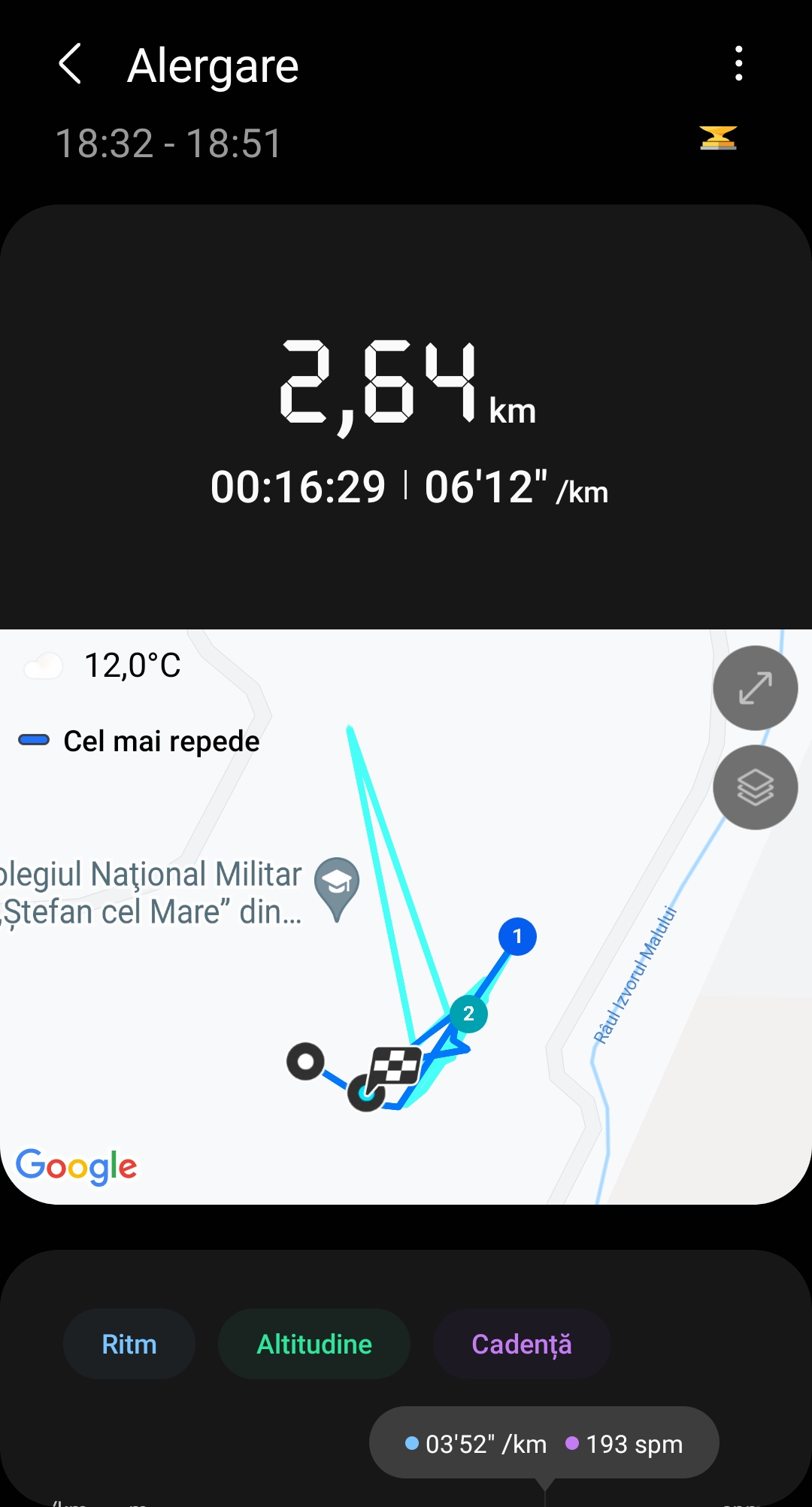Select the Altitudine chart chip

point(314,1344)
